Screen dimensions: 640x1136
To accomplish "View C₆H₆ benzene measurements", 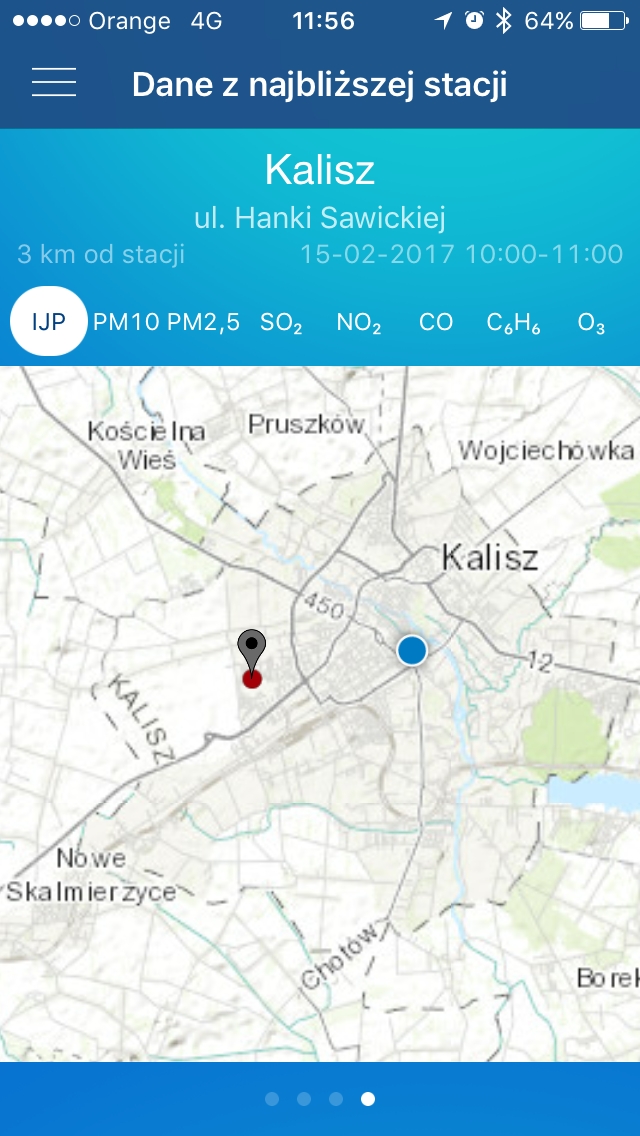I will point(513,323).
